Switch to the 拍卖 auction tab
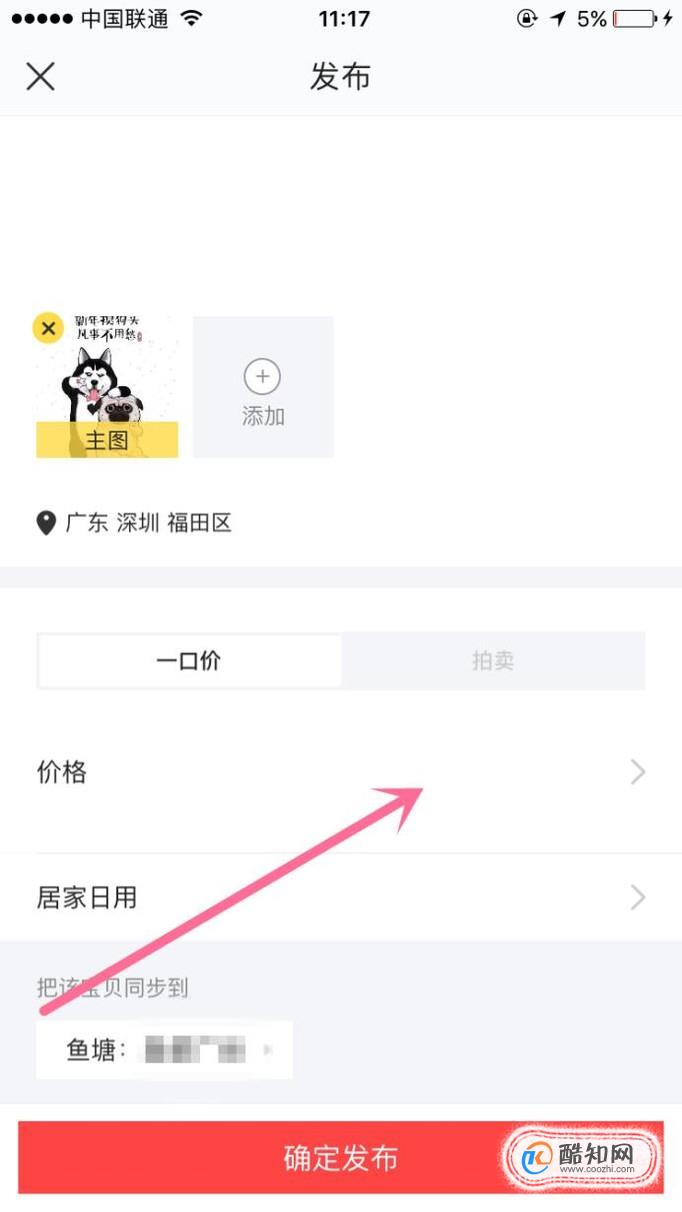The image size is (682, 1212). coord(493,661)
